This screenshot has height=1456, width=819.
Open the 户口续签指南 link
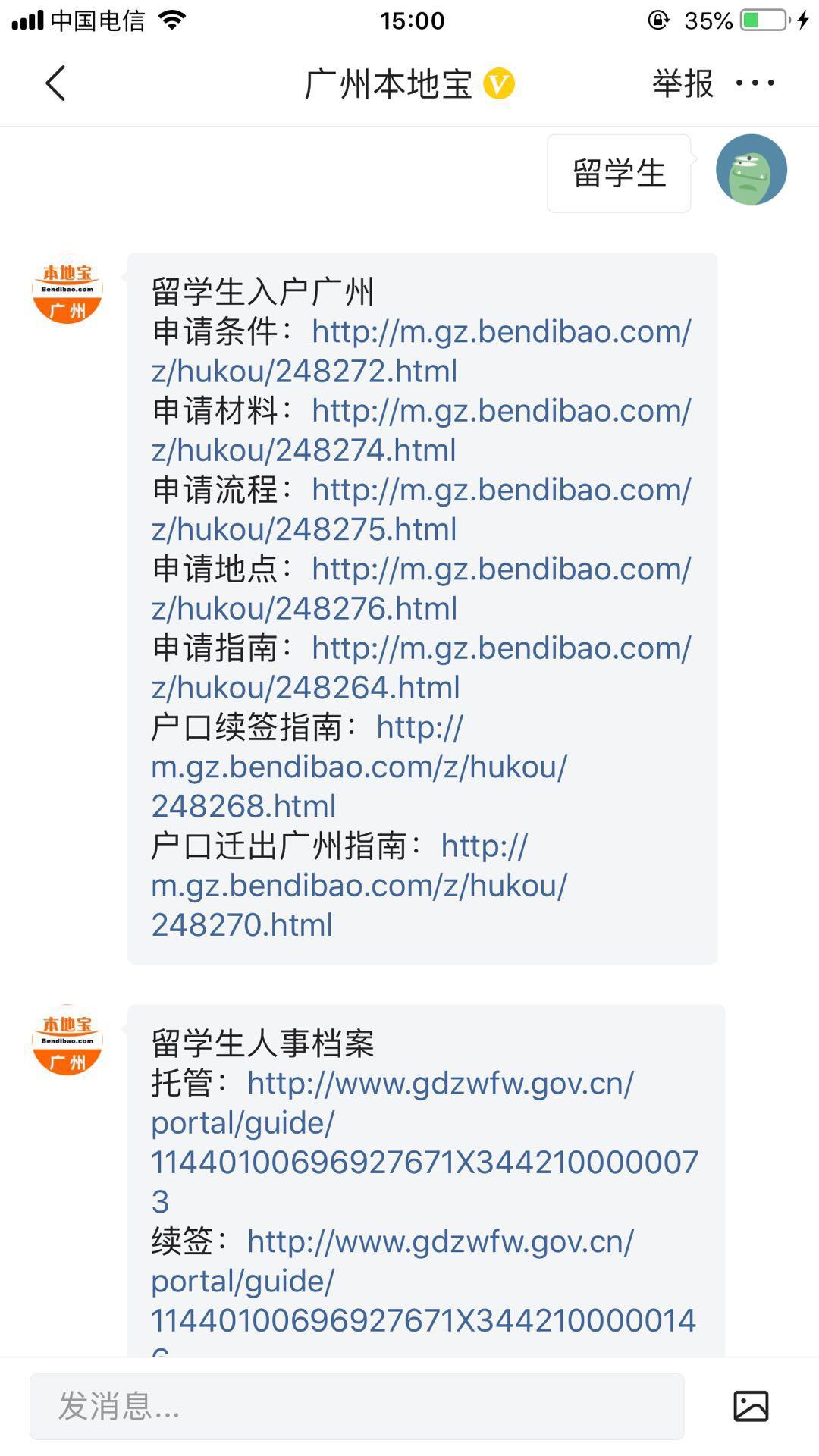(x=356, y=766)
